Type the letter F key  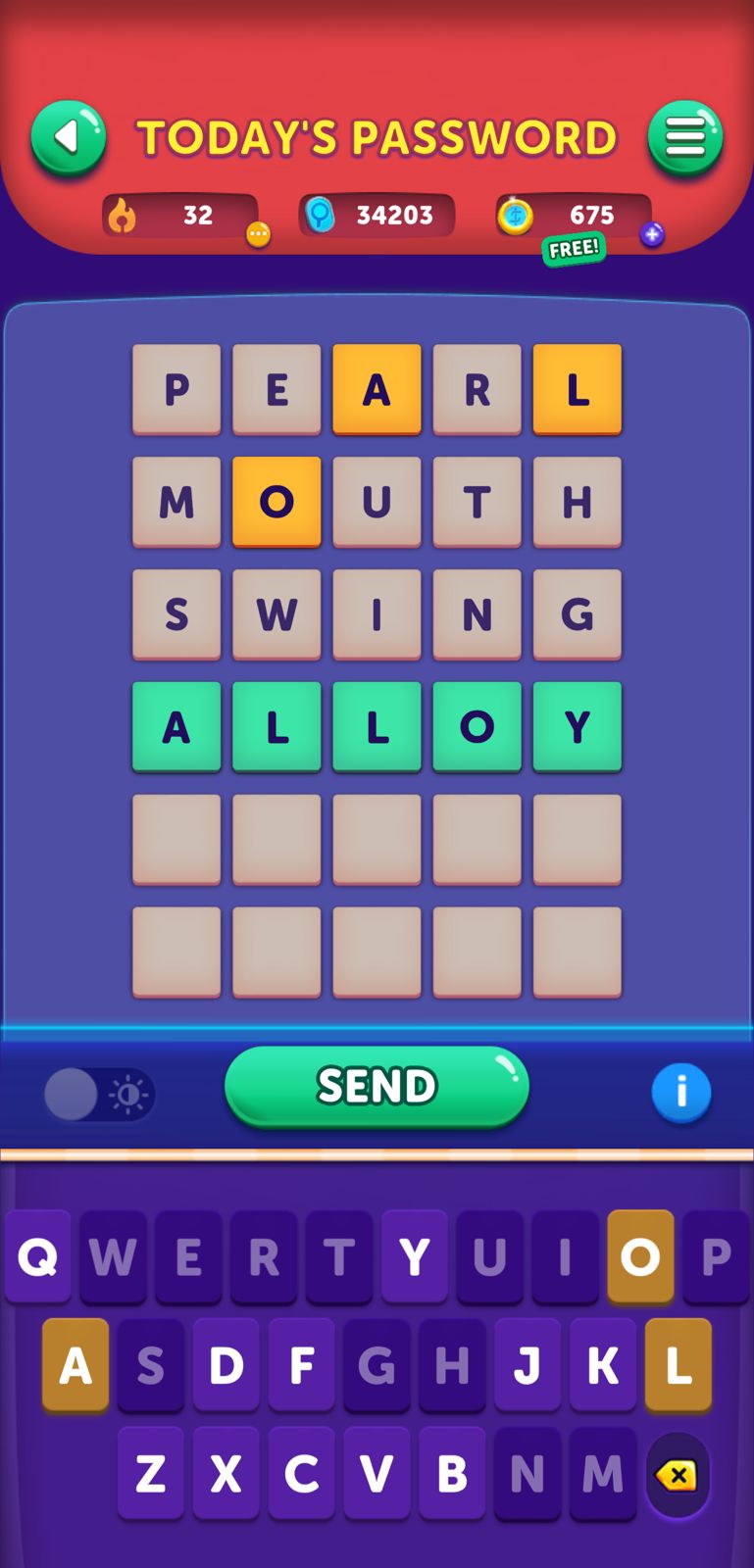[x=302, y=1365]
